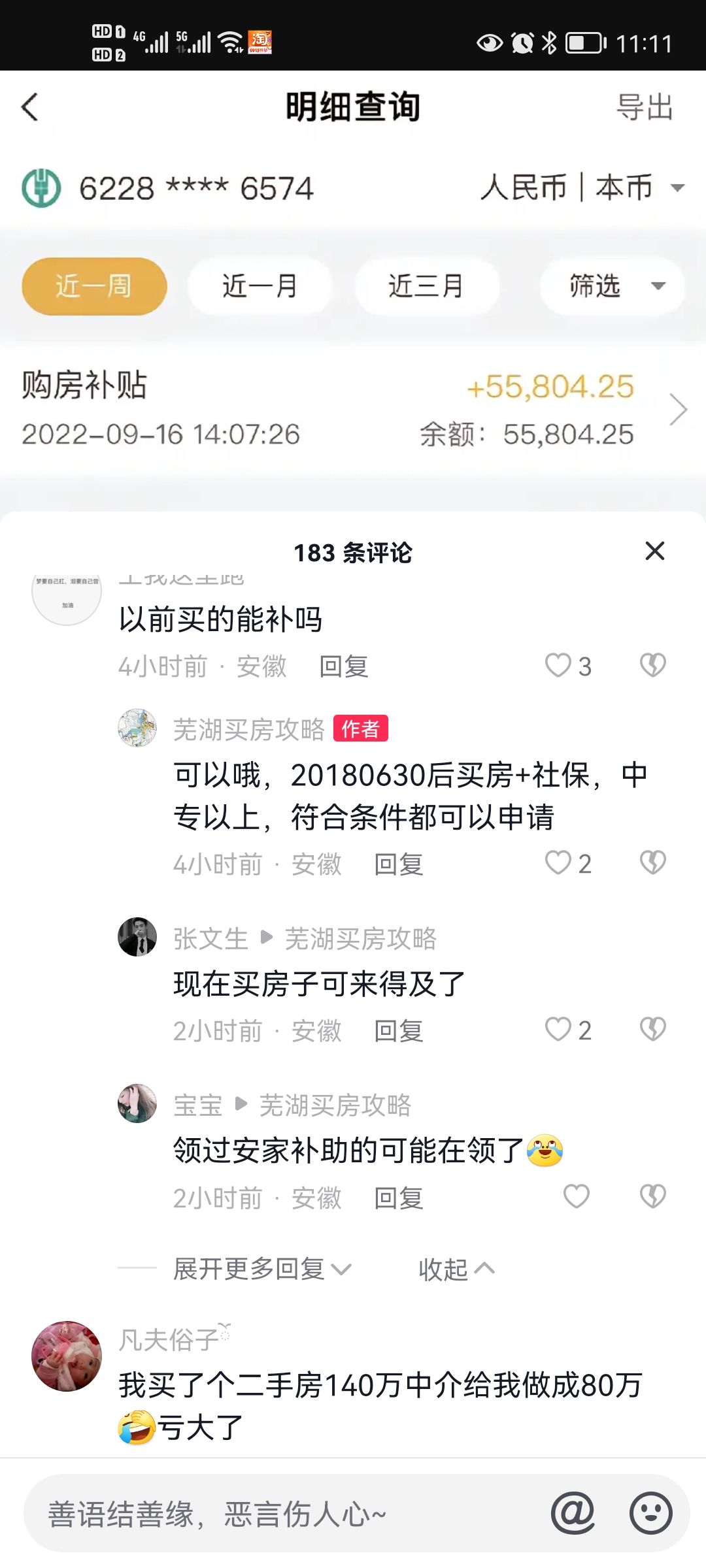Like the comment '以前买的能补吗'
The width and height of the screenshot is (706, 1568).
(558, 666)
